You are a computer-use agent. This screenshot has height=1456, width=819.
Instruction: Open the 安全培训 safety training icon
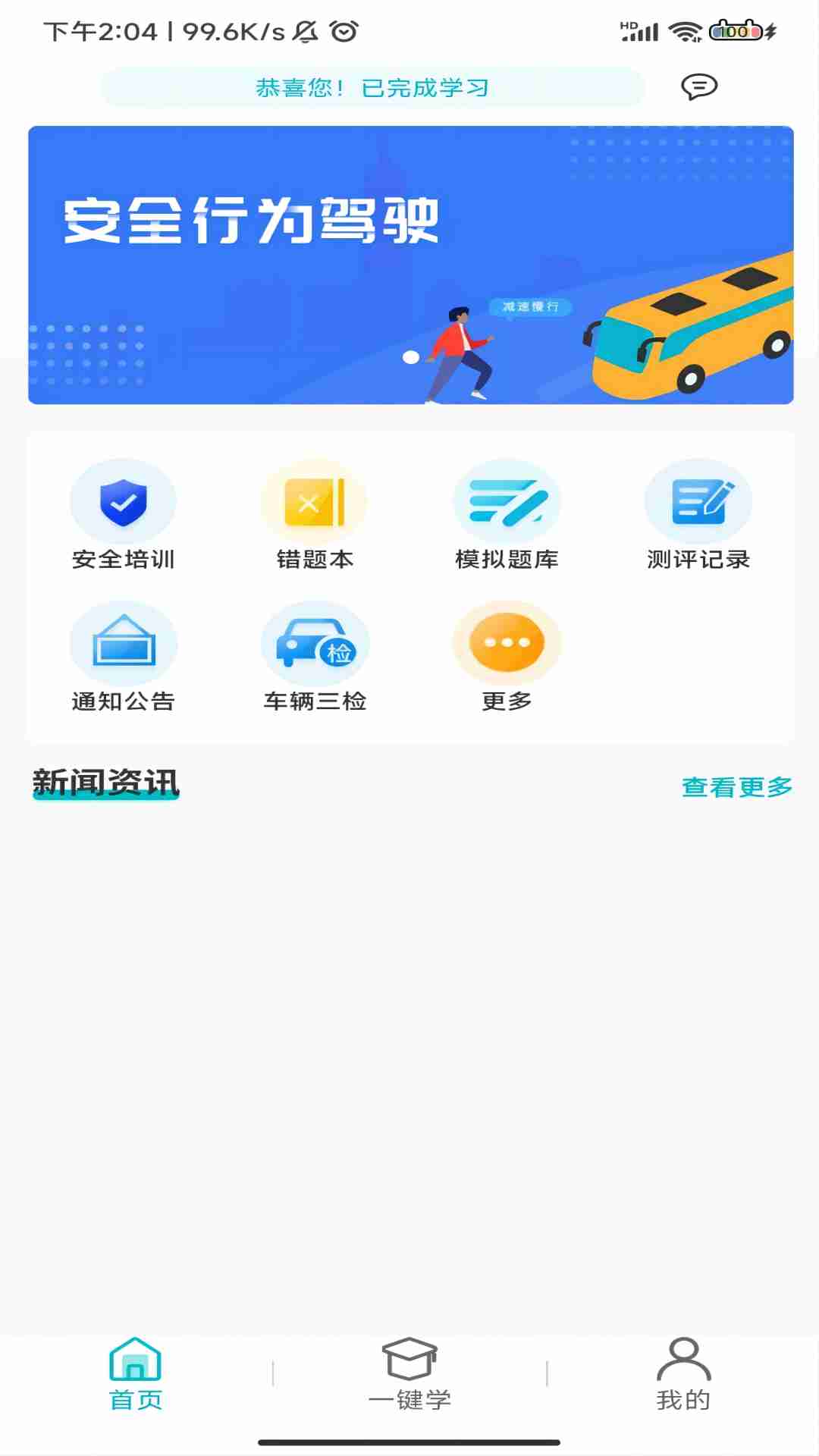point(124,514)
